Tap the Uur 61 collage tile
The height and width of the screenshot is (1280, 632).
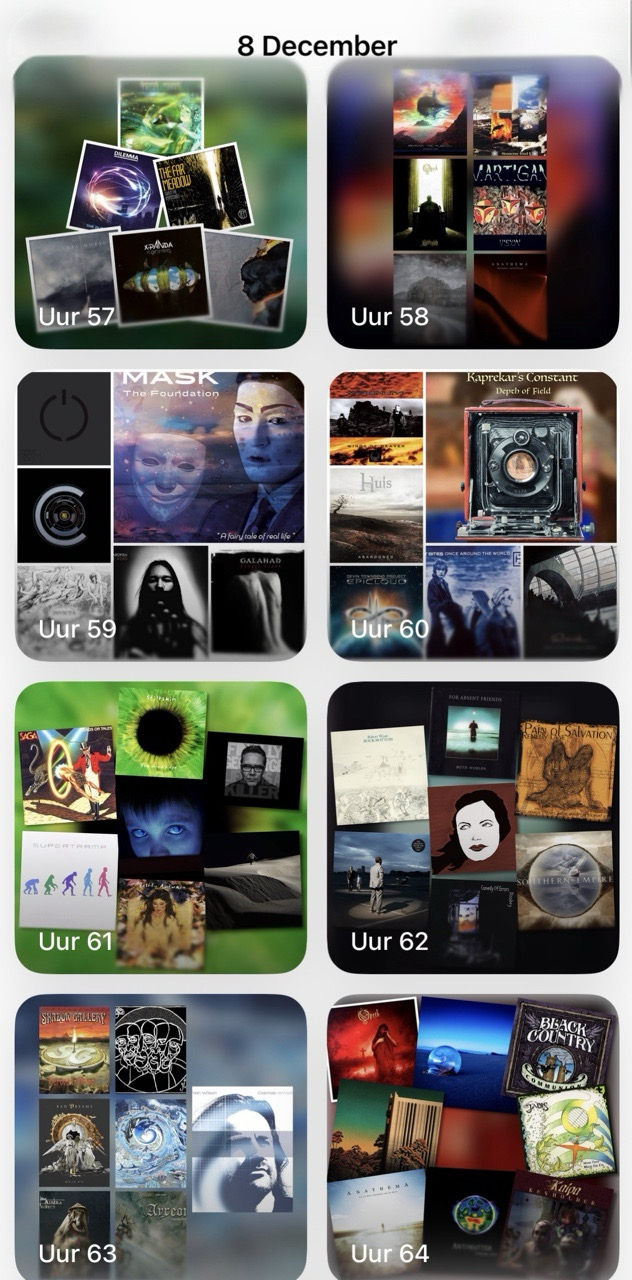(x=160, y=827)
